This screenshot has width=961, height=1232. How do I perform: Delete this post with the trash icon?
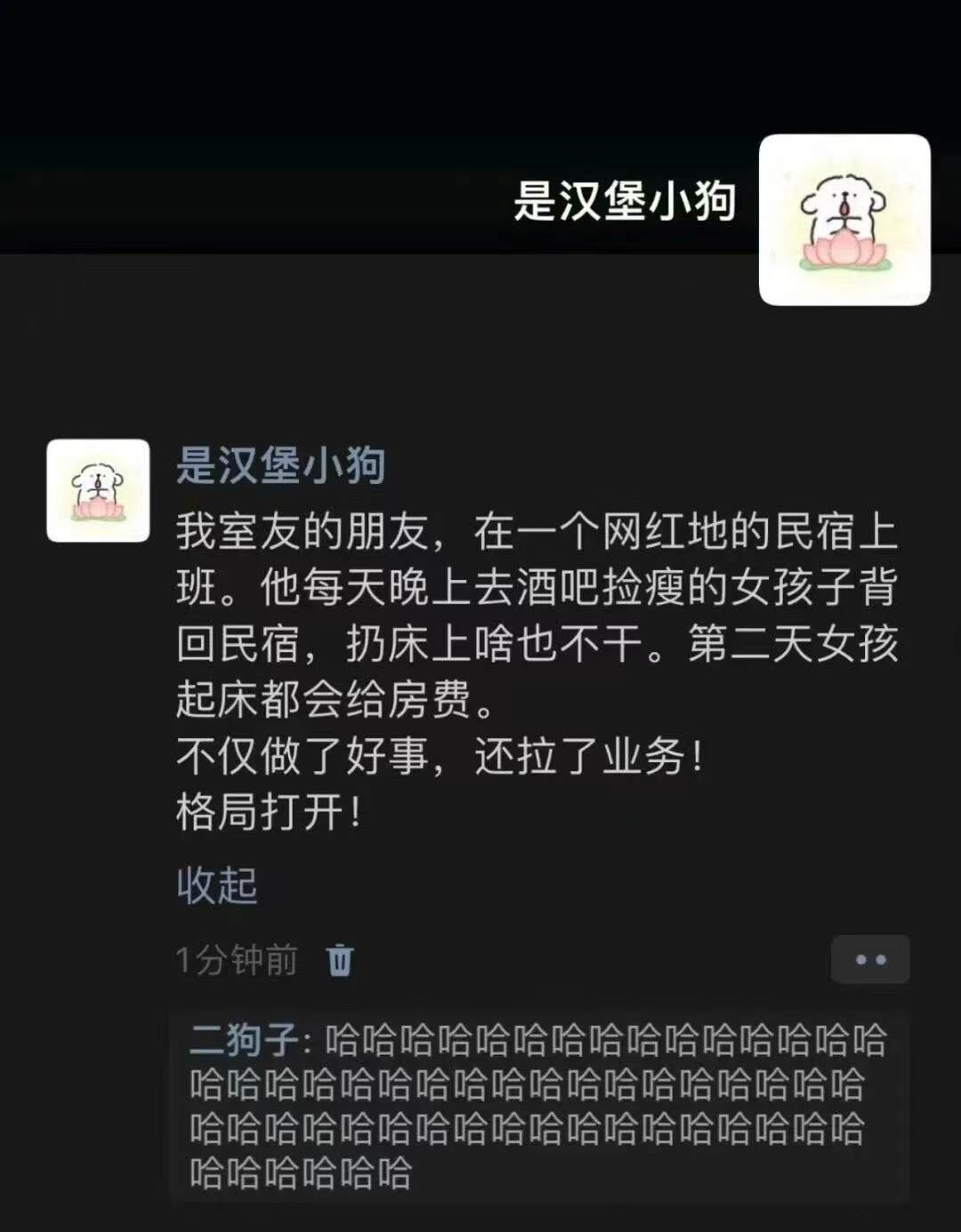(x=340, y=960)
